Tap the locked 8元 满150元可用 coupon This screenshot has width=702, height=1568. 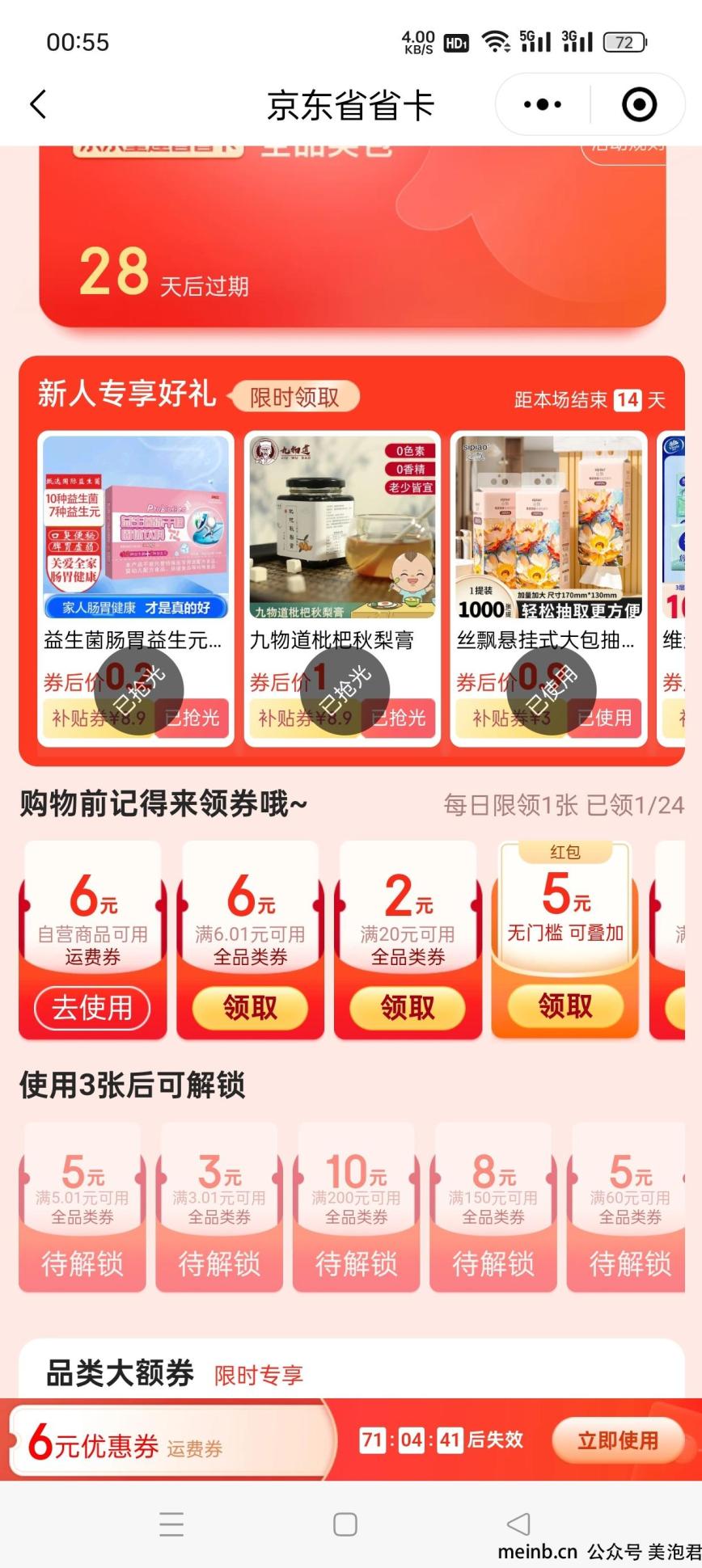[493, 1207]
